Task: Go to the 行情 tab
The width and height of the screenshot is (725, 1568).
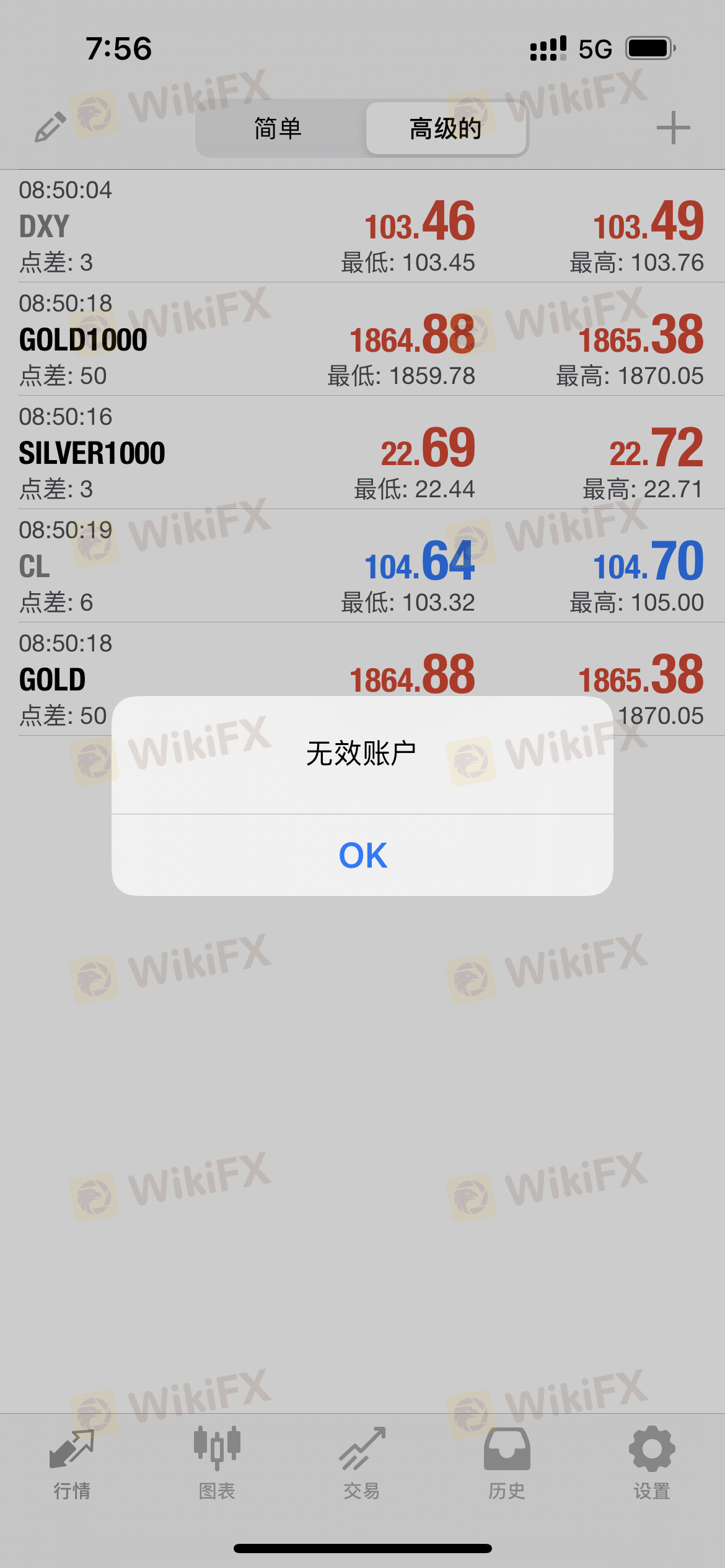Action: (x=72, y=1463)
